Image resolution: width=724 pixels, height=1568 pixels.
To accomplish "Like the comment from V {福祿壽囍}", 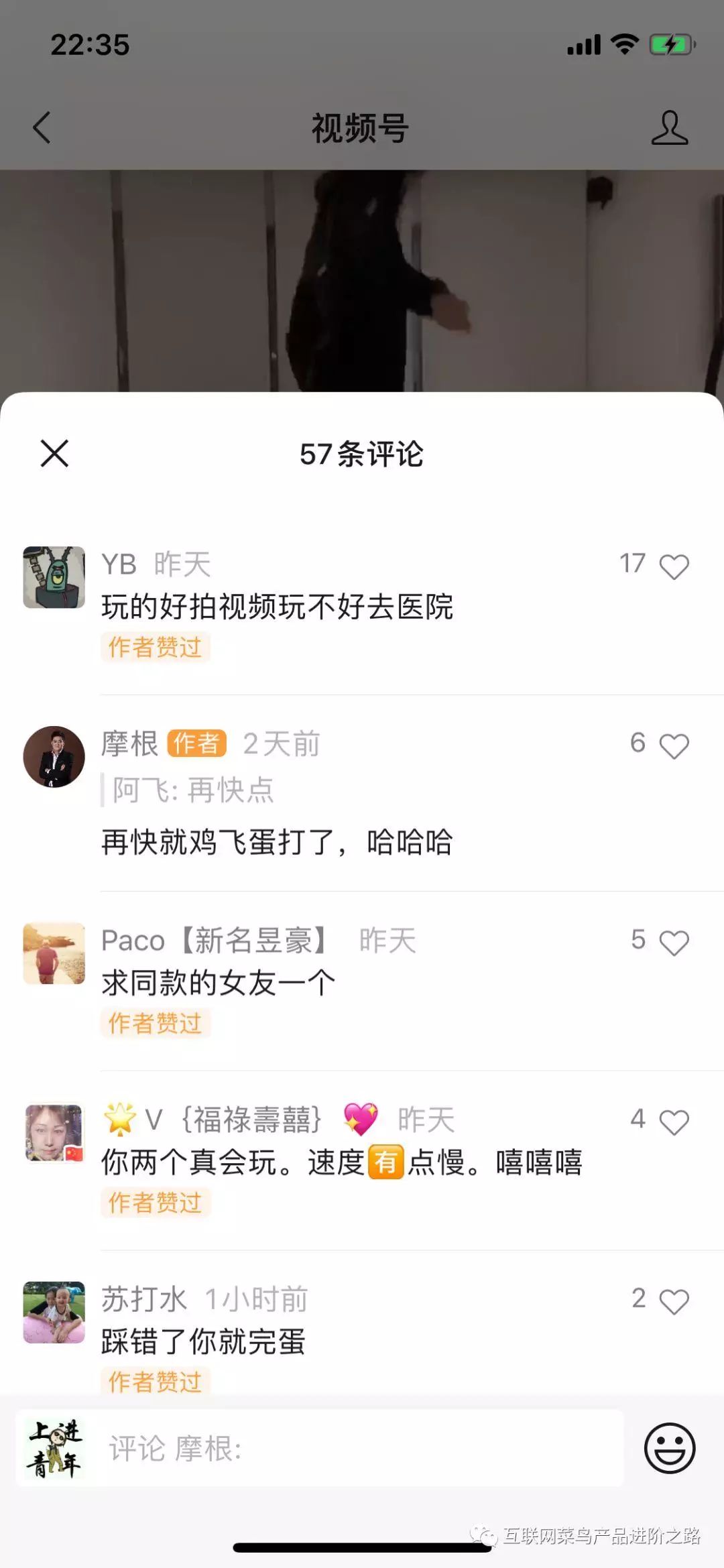I will click(674, 1122).
